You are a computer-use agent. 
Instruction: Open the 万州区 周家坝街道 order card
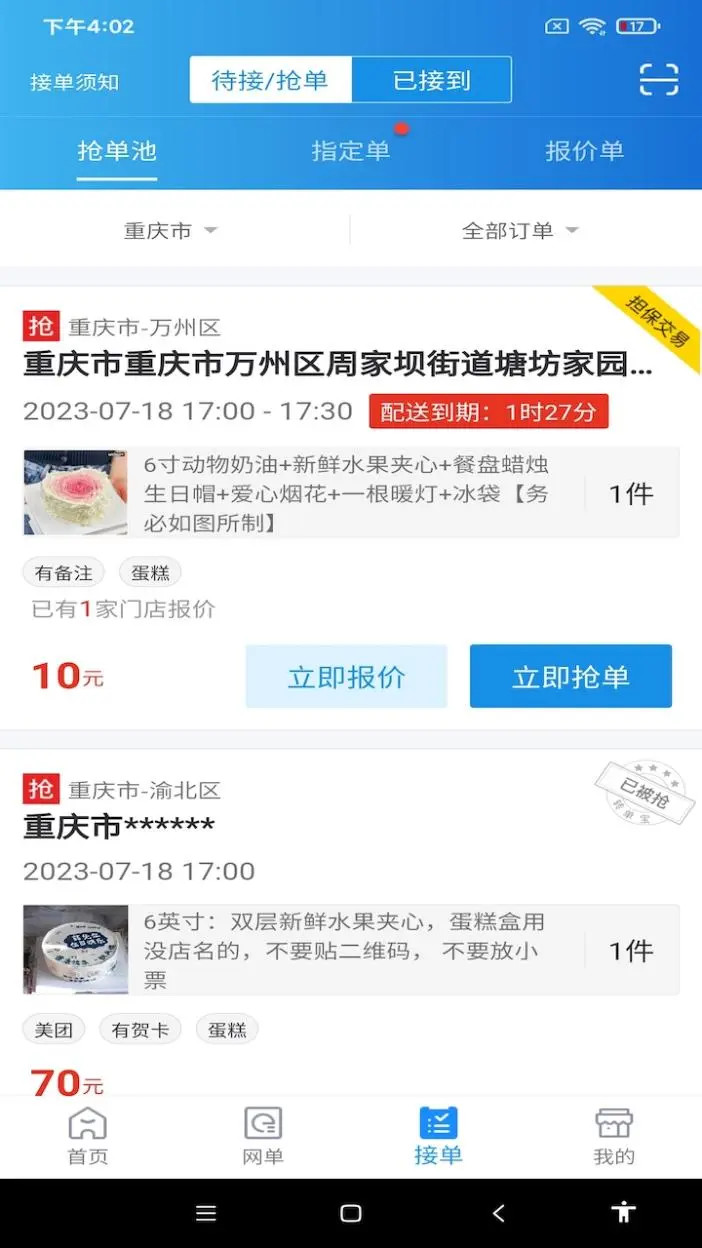[x=337, y=365]
